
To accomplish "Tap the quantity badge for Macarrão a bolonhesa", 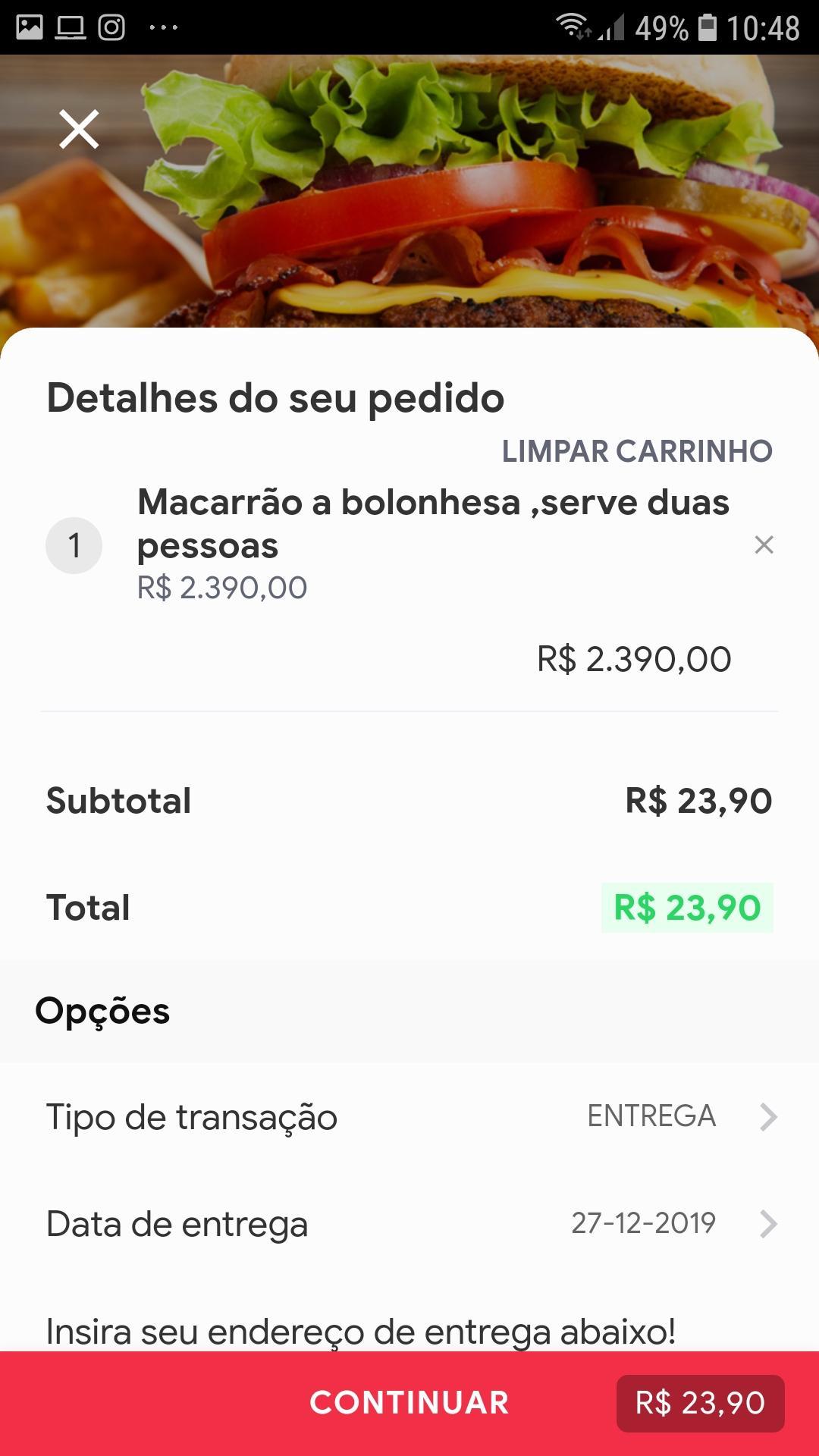I will coord(74,545).
